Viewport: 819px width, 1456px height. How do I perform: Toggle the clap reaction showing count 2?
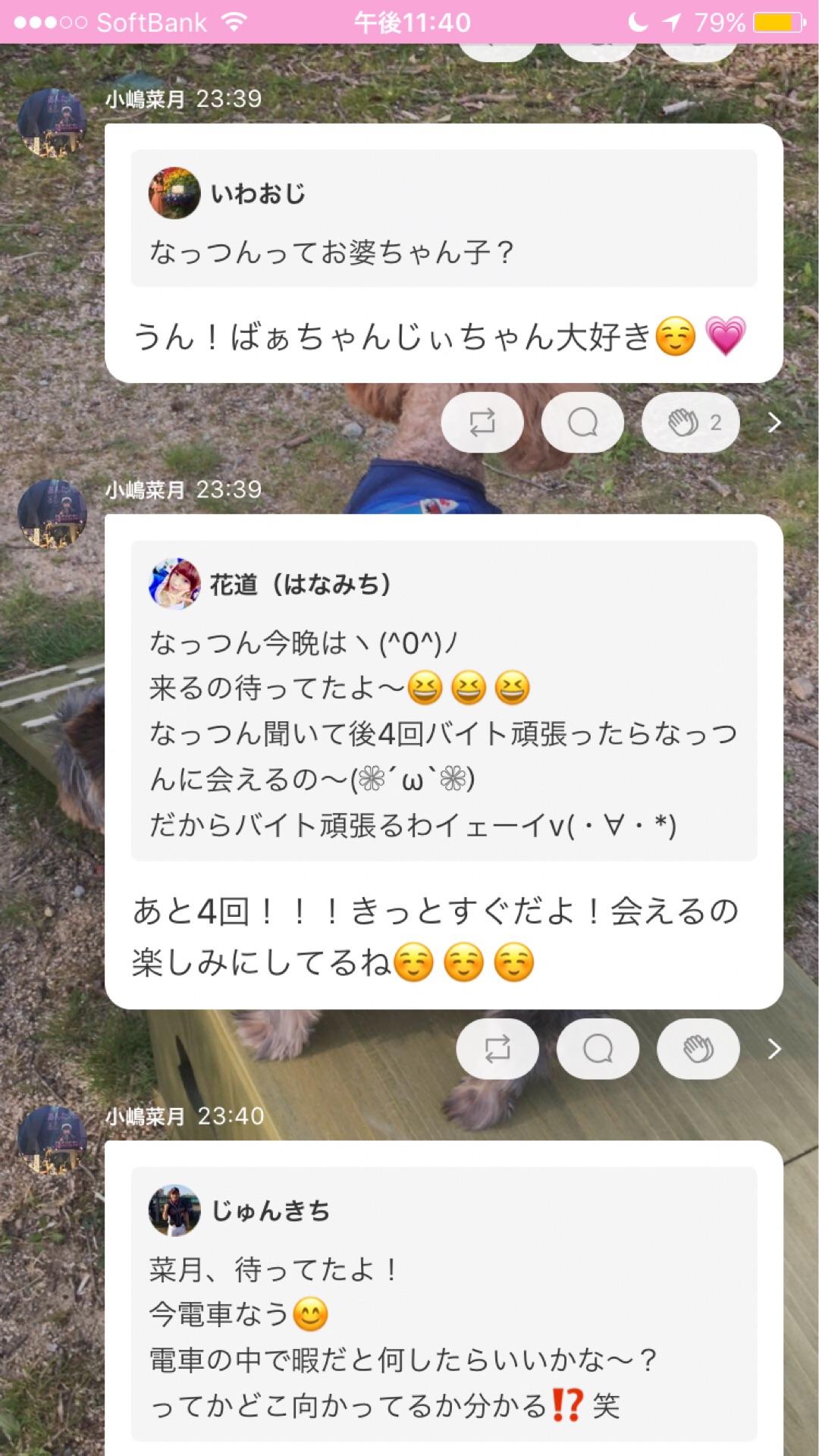click(689, 423)
